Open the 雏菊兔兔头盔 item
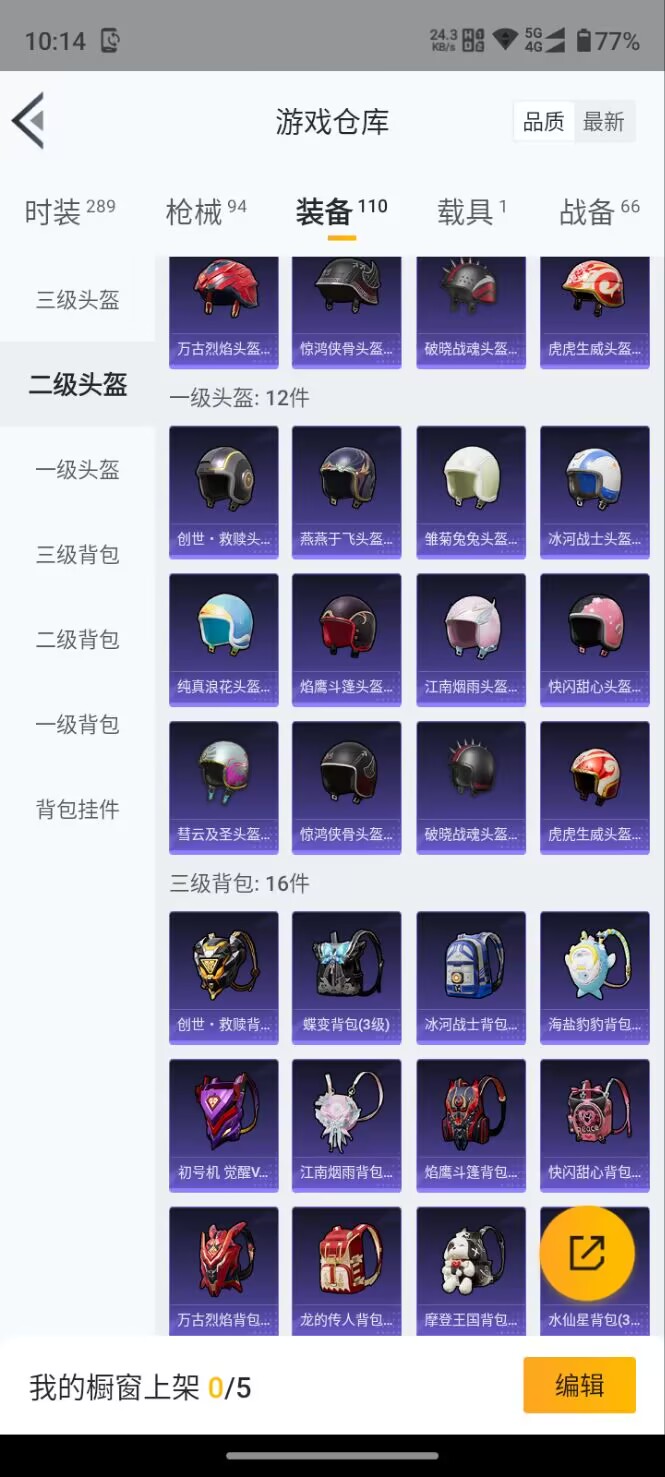 471,489
